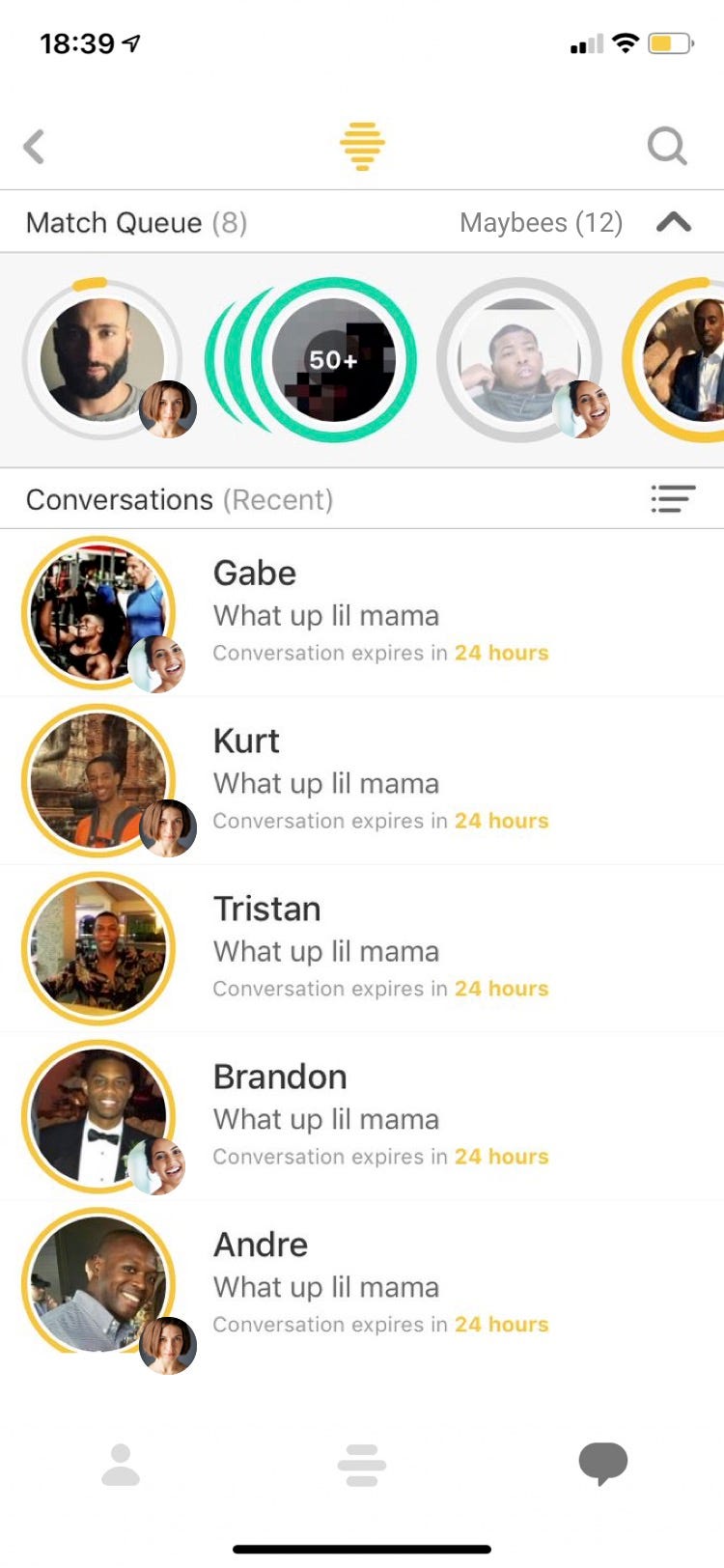Image resolution: width=724 pixels, height=1568 pixels.
Task: Select the Match Queue section
Action: 136,223
